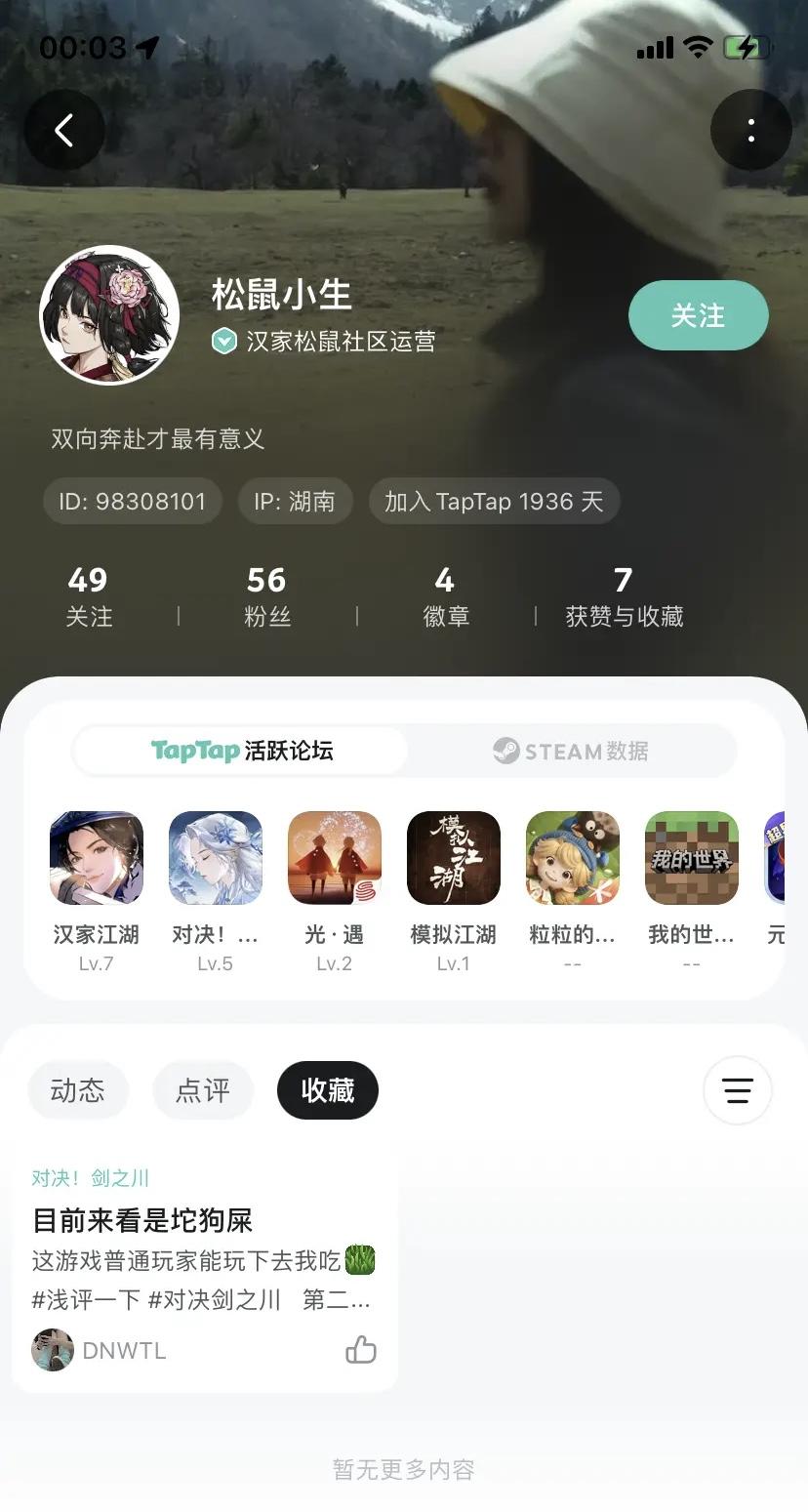Switch to the 动态 tab

pos(78,1090)
